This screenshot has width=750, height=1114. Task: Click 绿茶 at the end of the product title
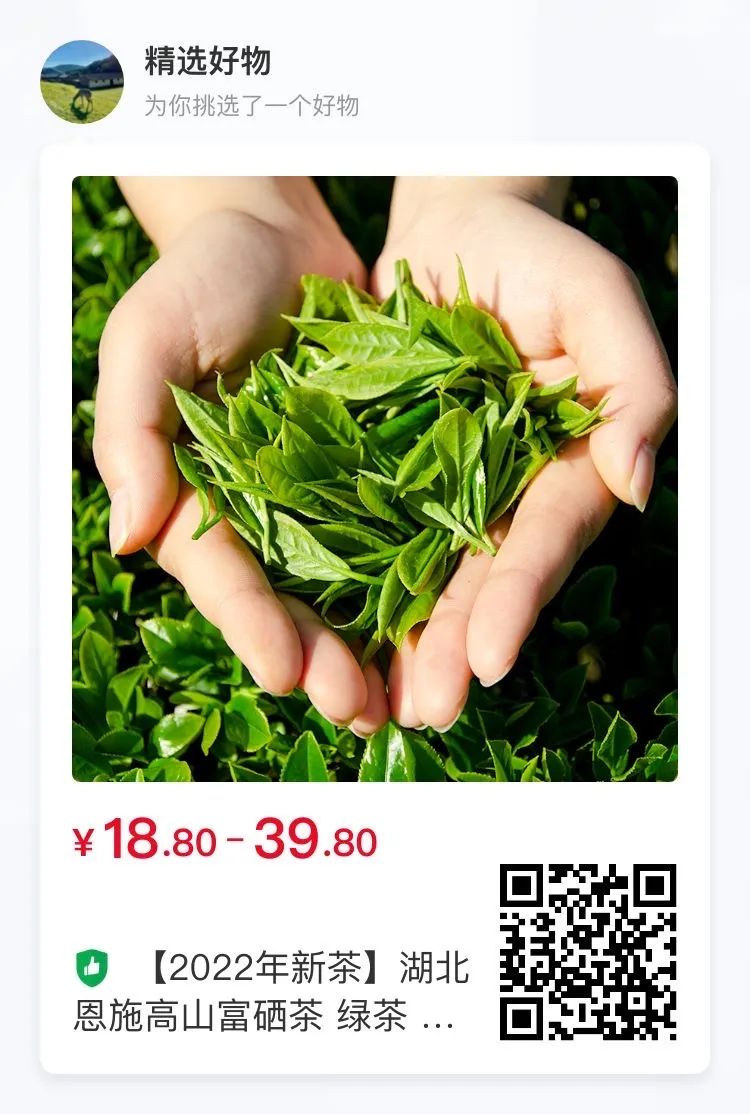coord(373,1022)
